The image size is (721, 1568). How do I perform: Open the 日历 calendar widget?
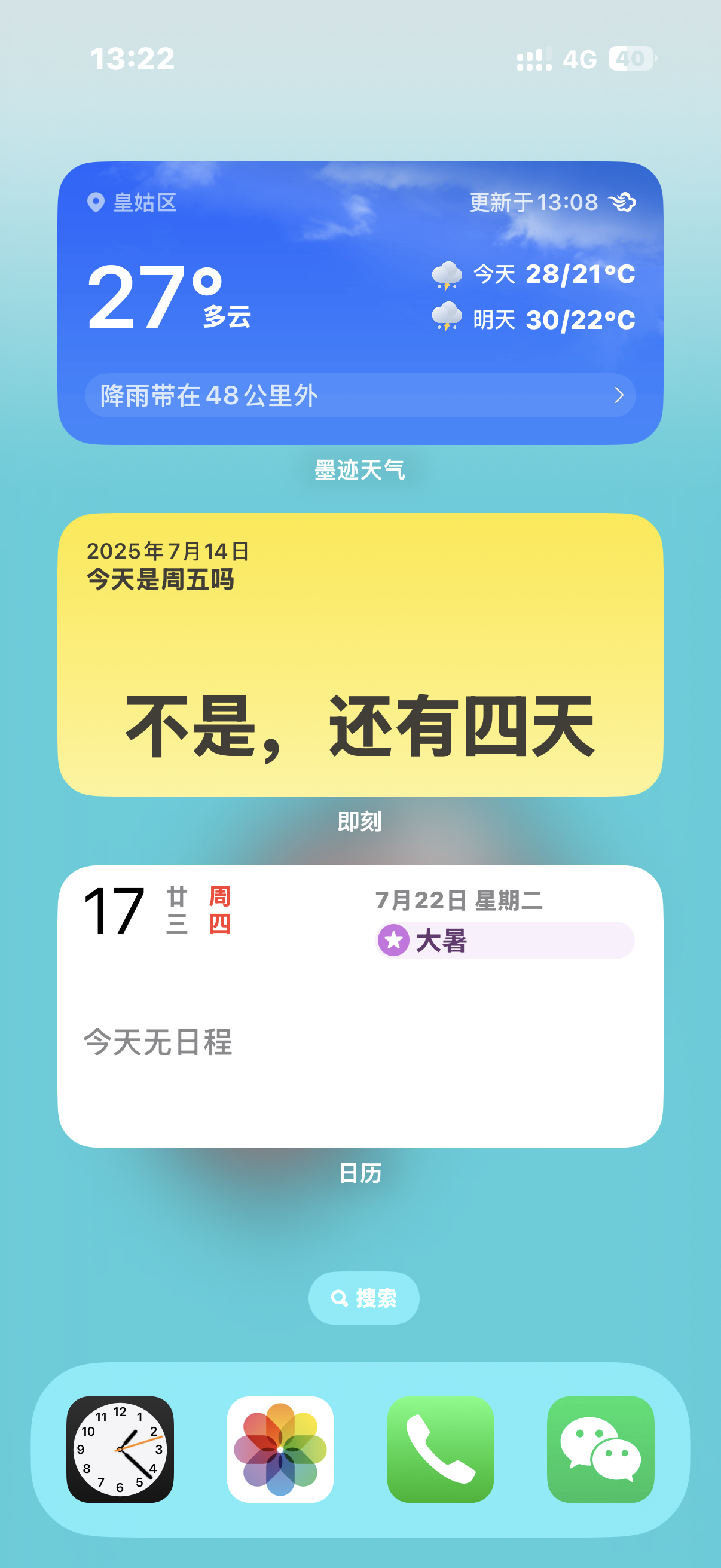tap(360, 1006)
